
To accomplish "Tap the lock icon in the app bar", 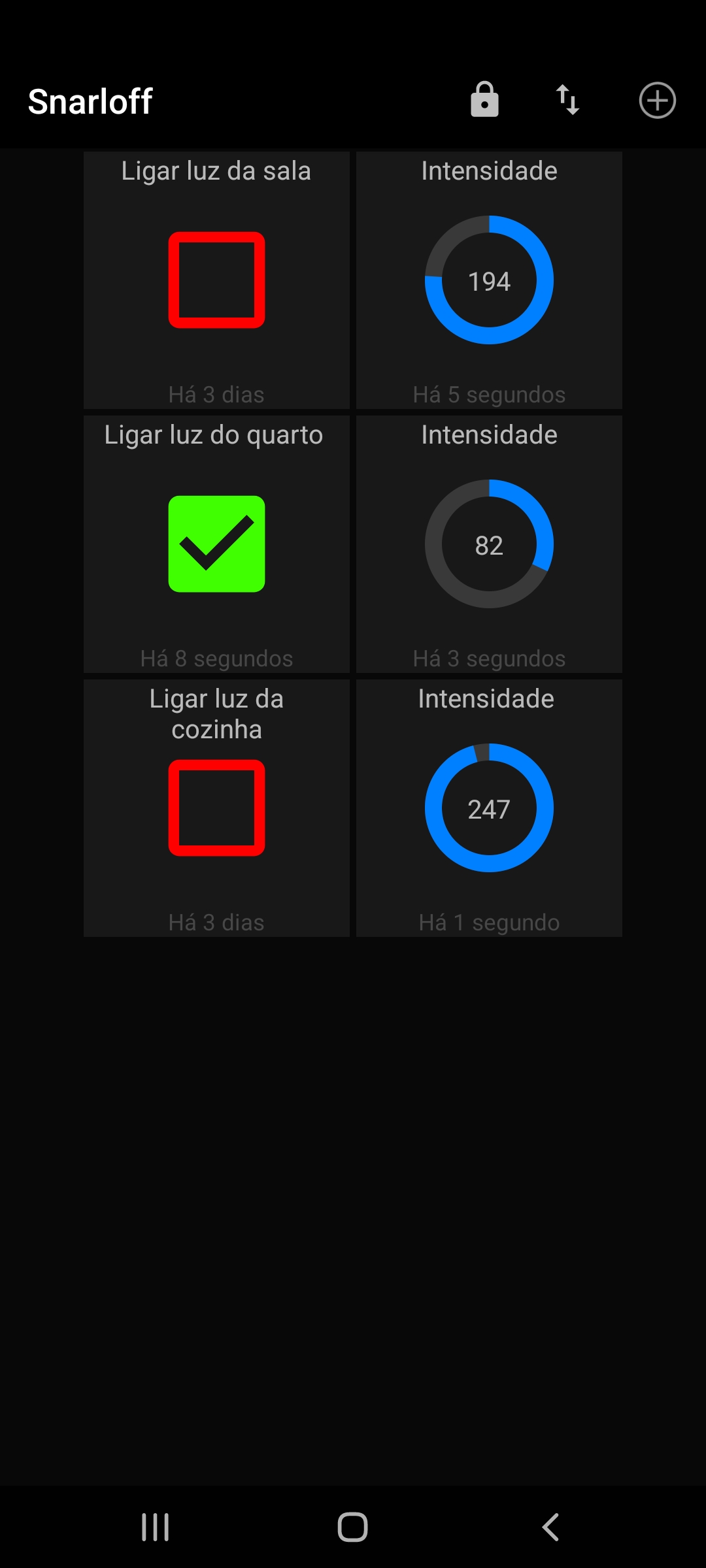I will click(x=484, y=100).
